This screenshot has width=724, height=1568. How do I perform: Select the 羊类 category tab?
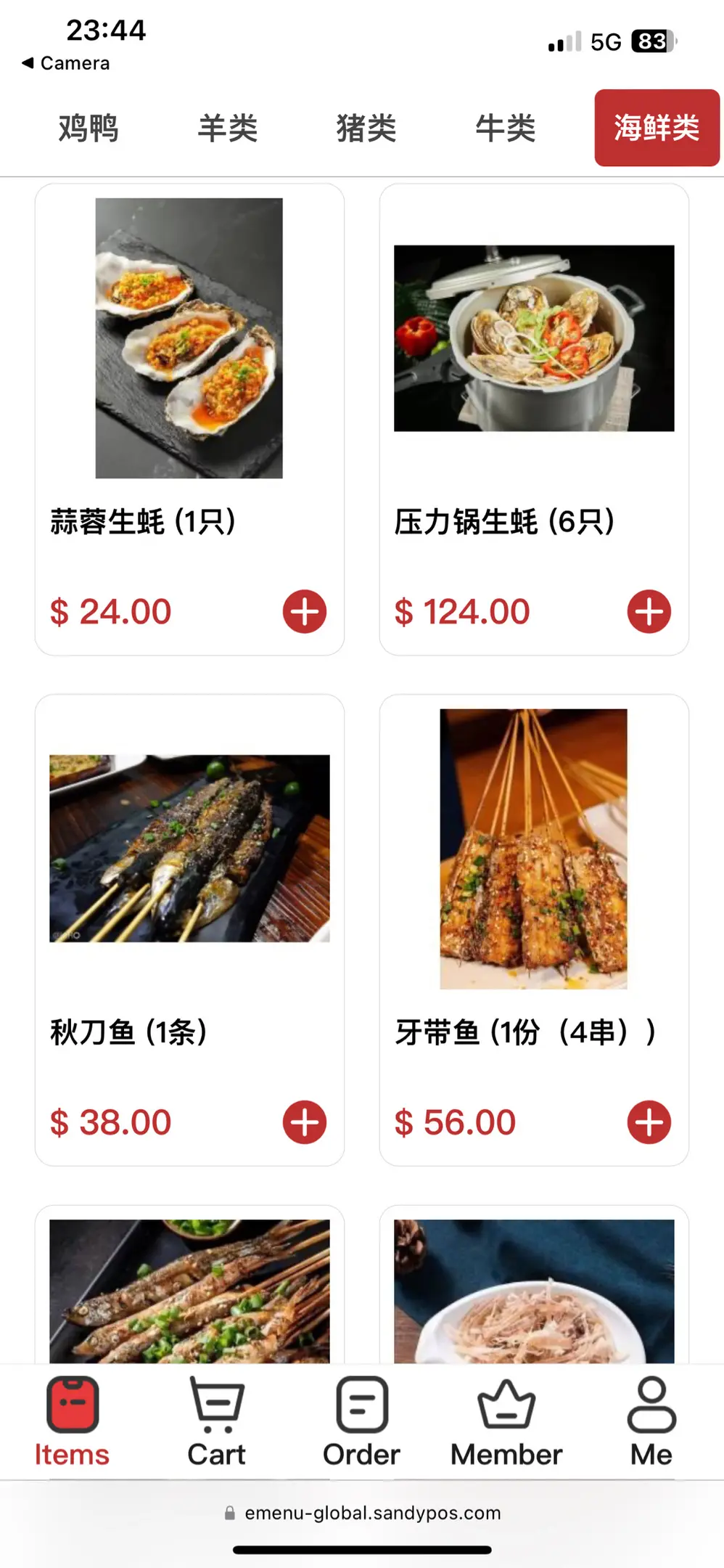pos(228,128)
